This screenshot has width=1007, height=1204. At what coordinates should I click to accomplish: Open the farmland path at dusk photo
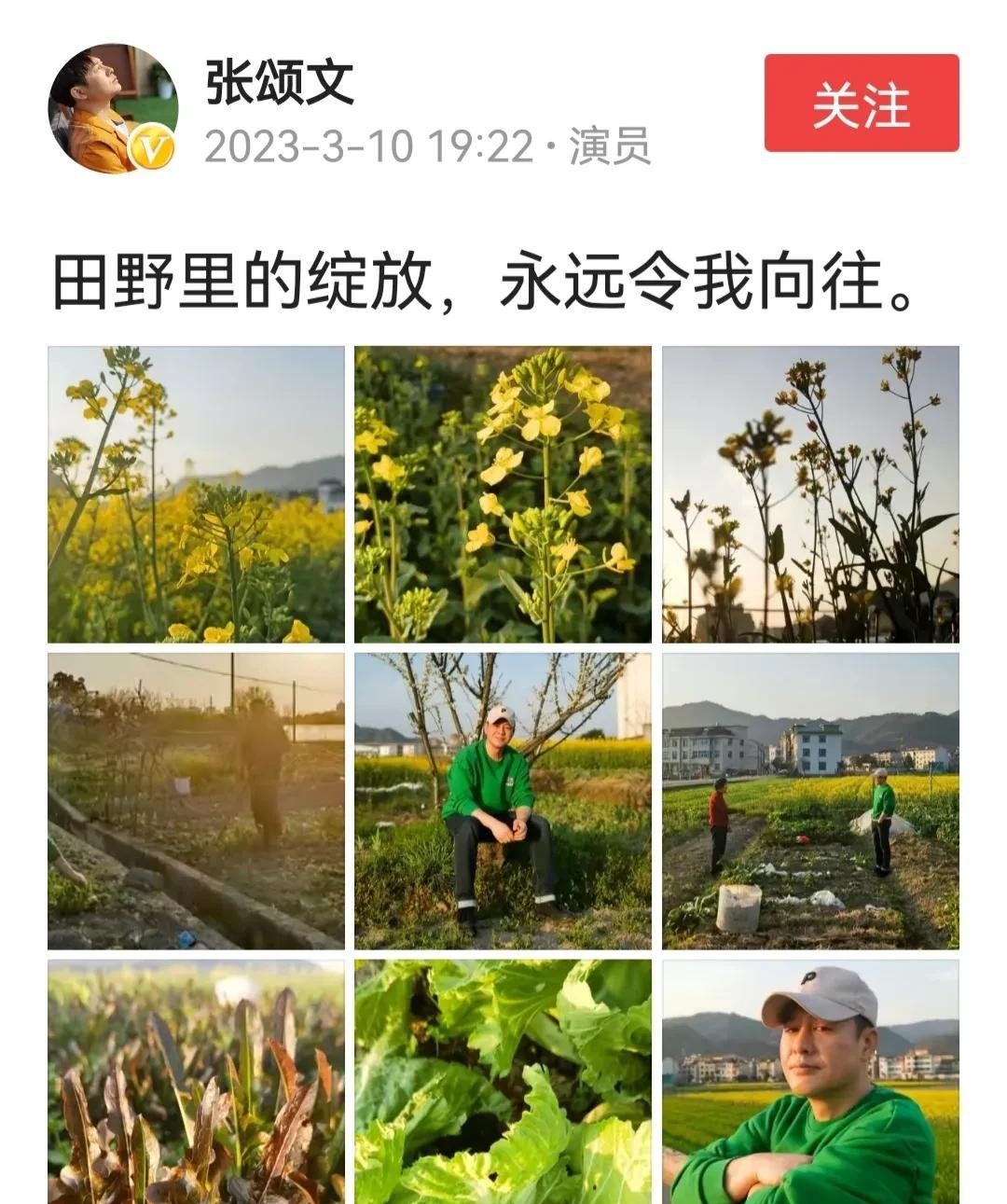(196, 801)
